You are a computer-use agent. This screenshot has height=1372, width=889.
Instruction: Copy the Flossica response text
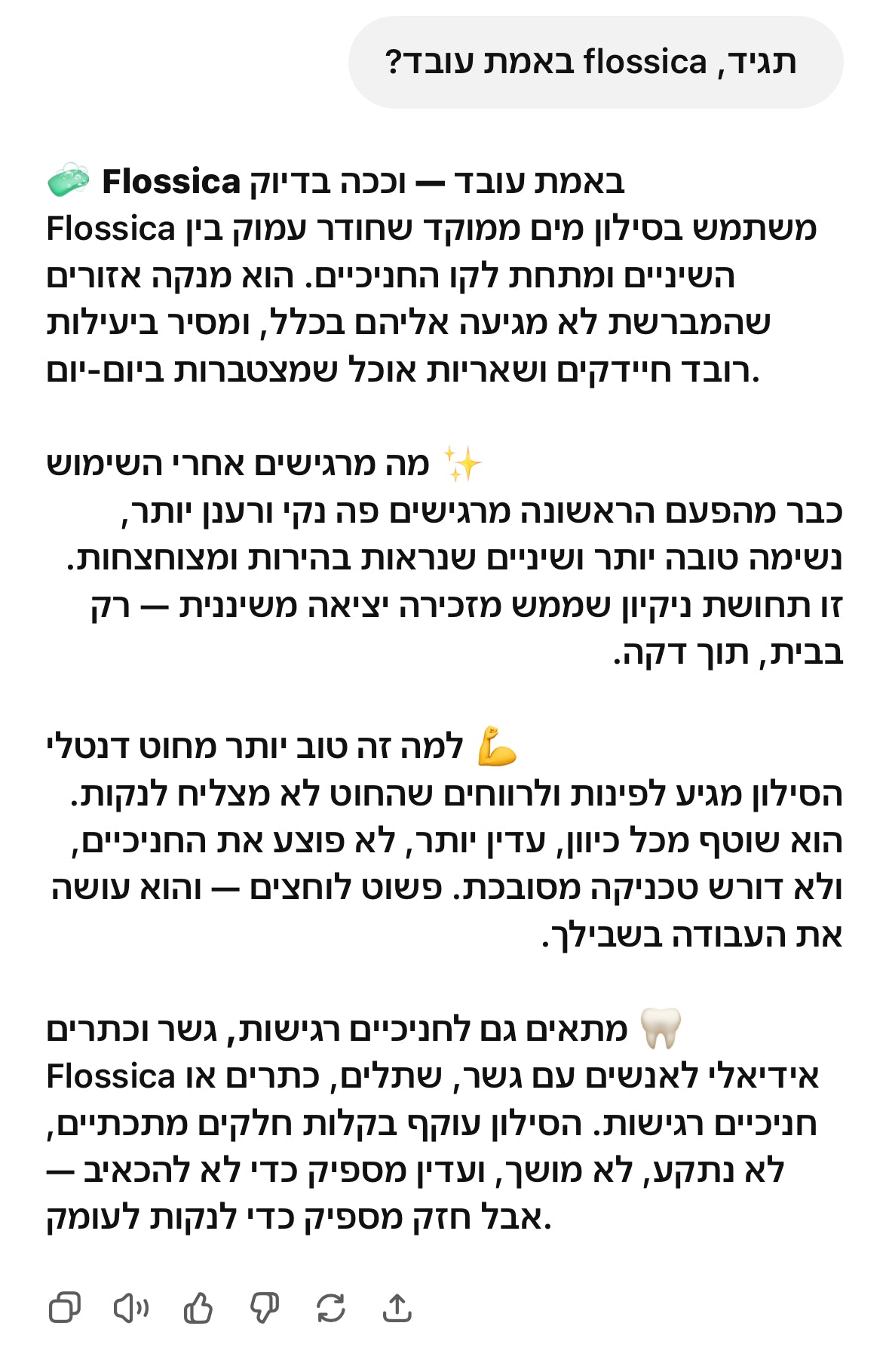coord(64,1307)
